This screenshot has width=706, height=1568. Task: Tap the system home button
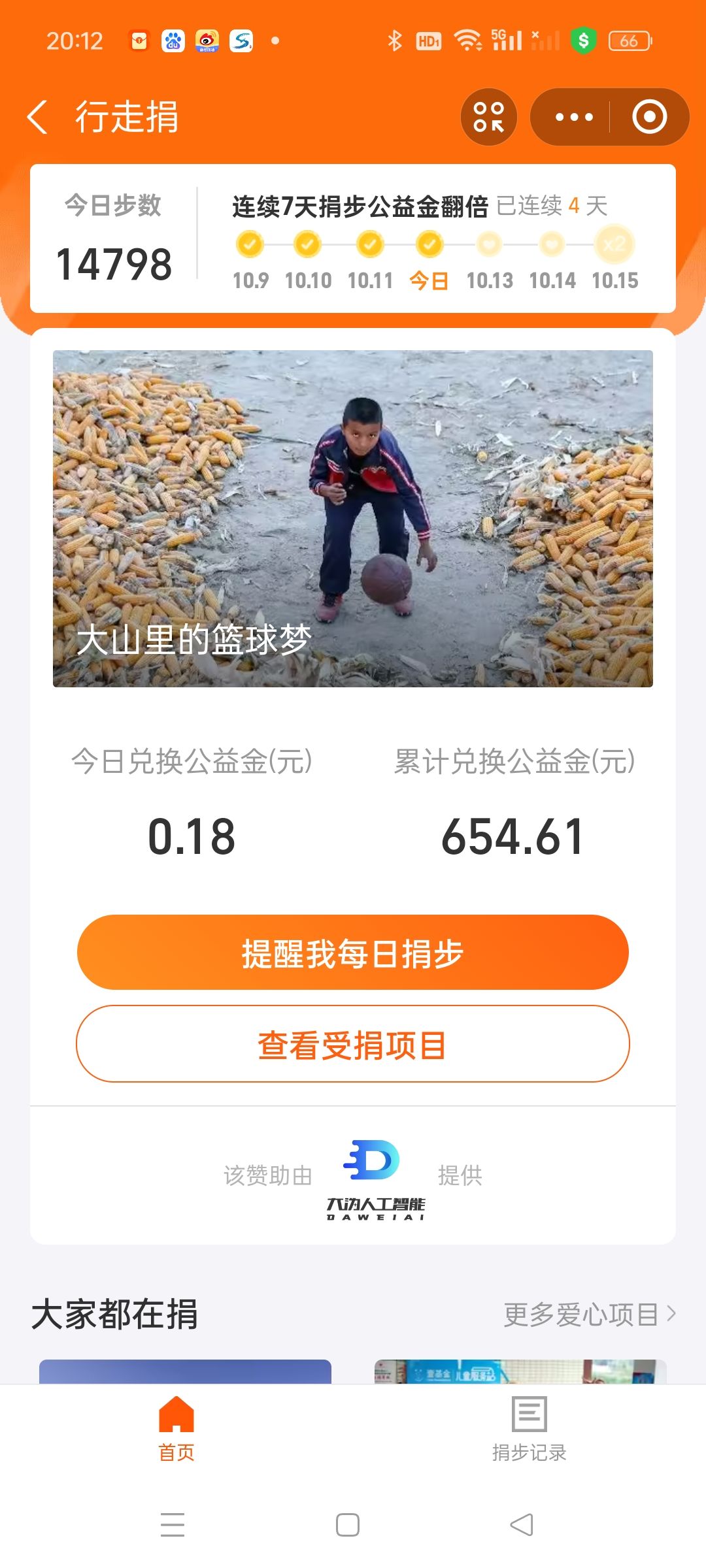pyautogui.click(x=348, y=1525)
